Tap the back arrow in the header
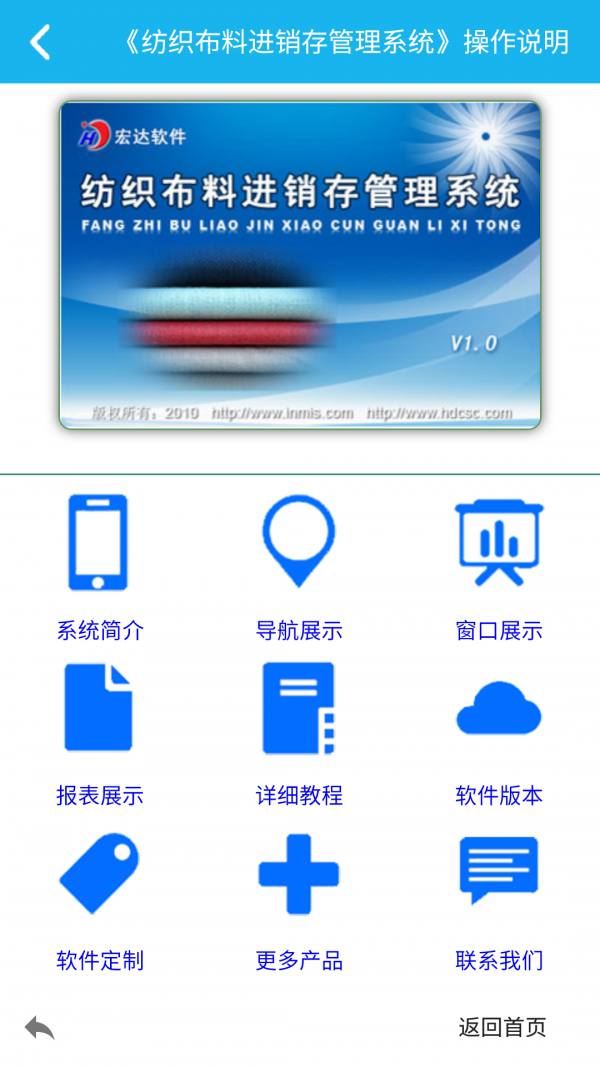Screen dimensions: 600x1067 [40, 42]
